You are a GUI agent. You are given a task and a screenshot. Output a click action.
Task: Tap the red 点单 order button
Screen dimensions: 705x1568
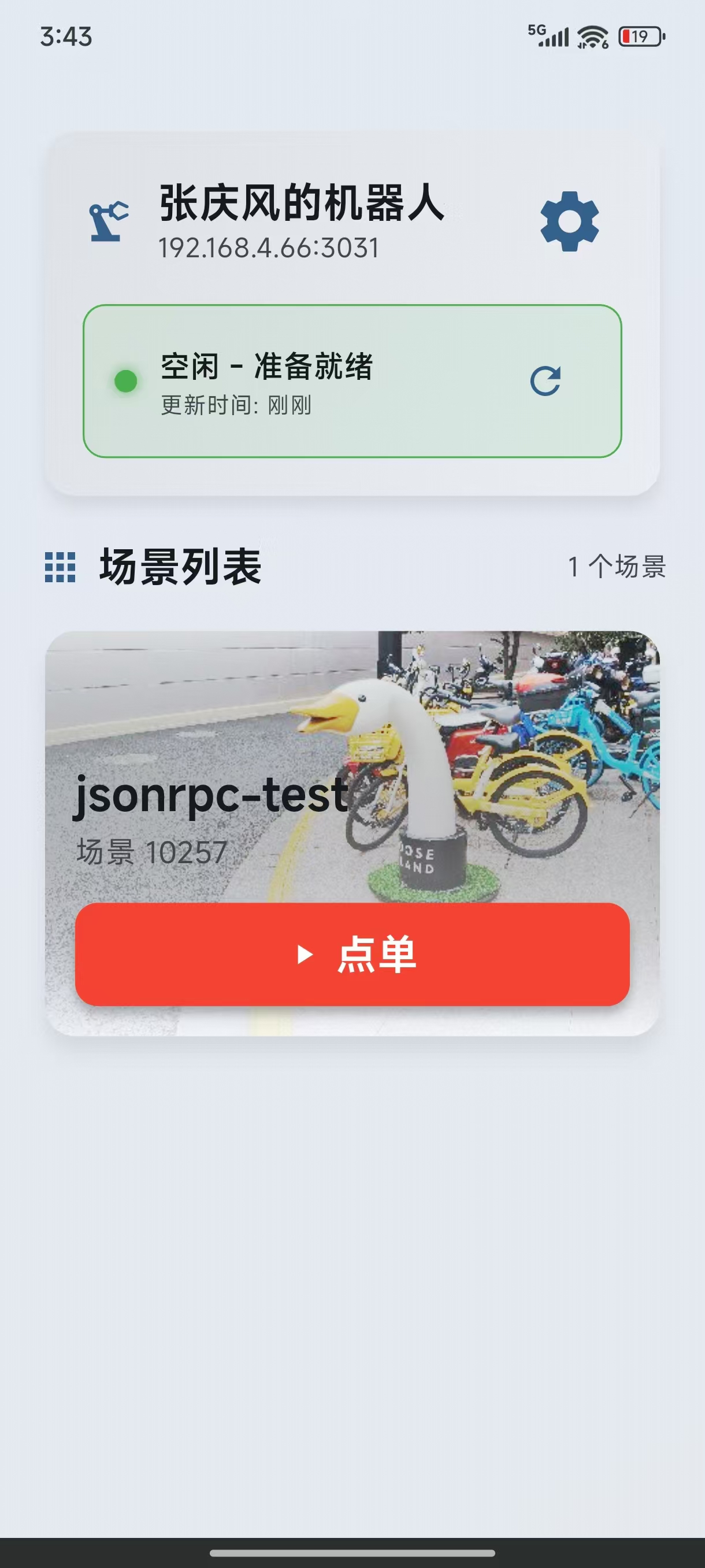352,954
